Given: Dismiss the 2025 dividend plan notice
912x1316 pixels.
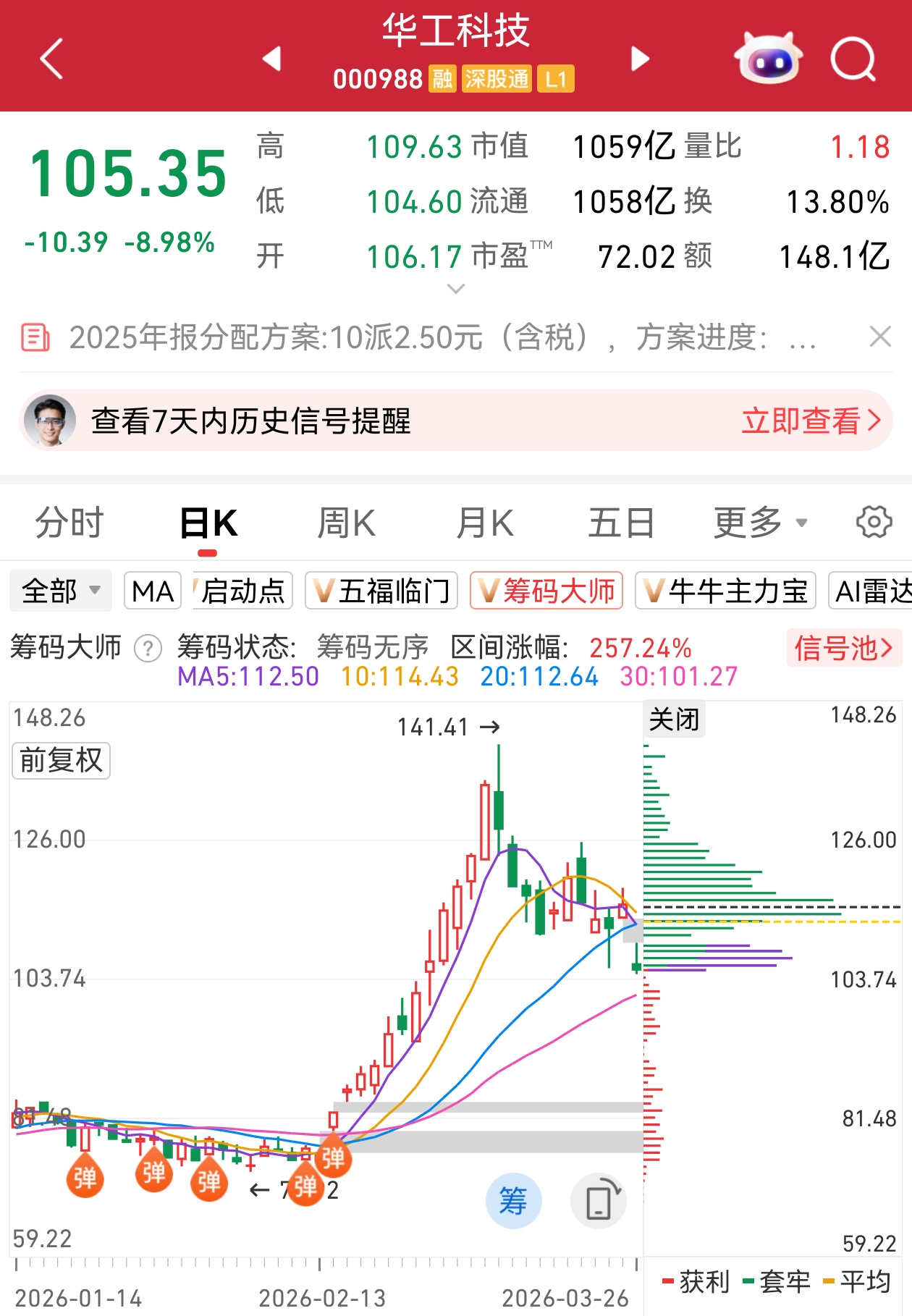Looking at the screenshot, I should (879, 337).
